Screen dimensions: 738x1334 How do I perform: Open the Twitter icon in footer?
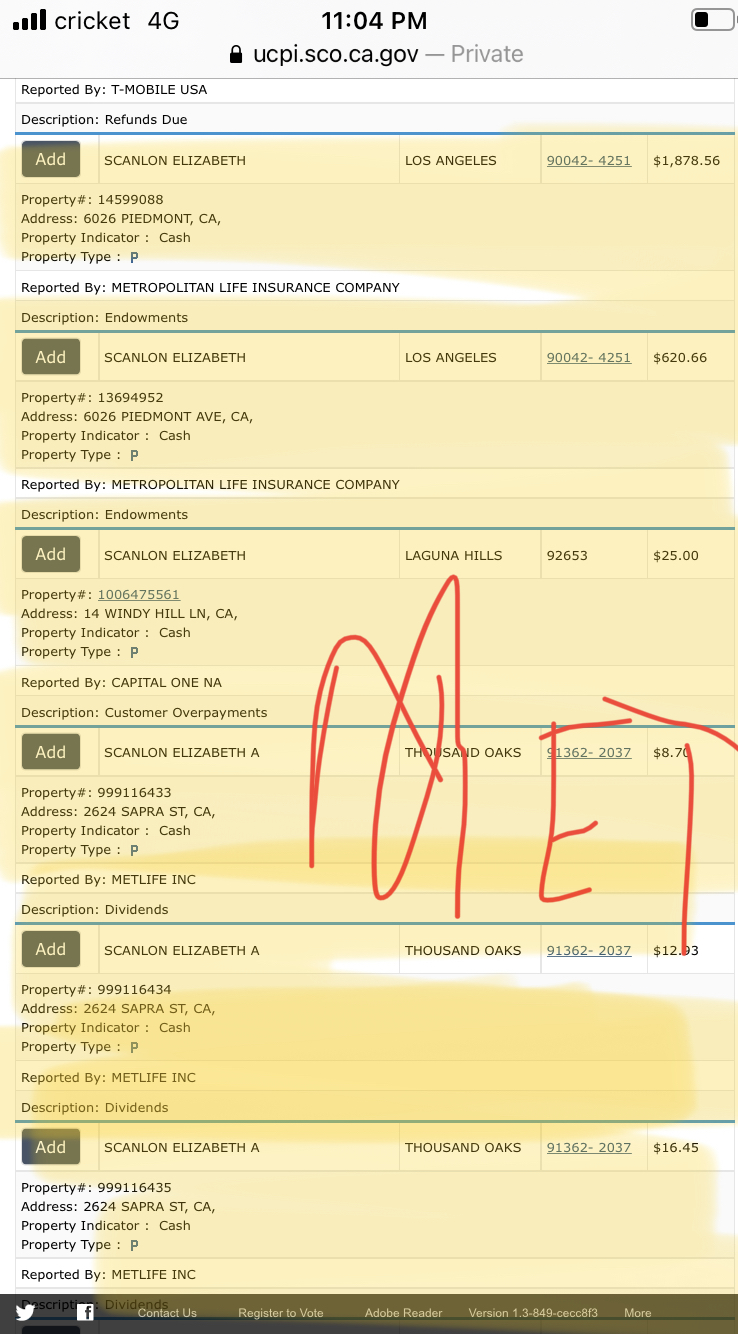click(25, 1313)
